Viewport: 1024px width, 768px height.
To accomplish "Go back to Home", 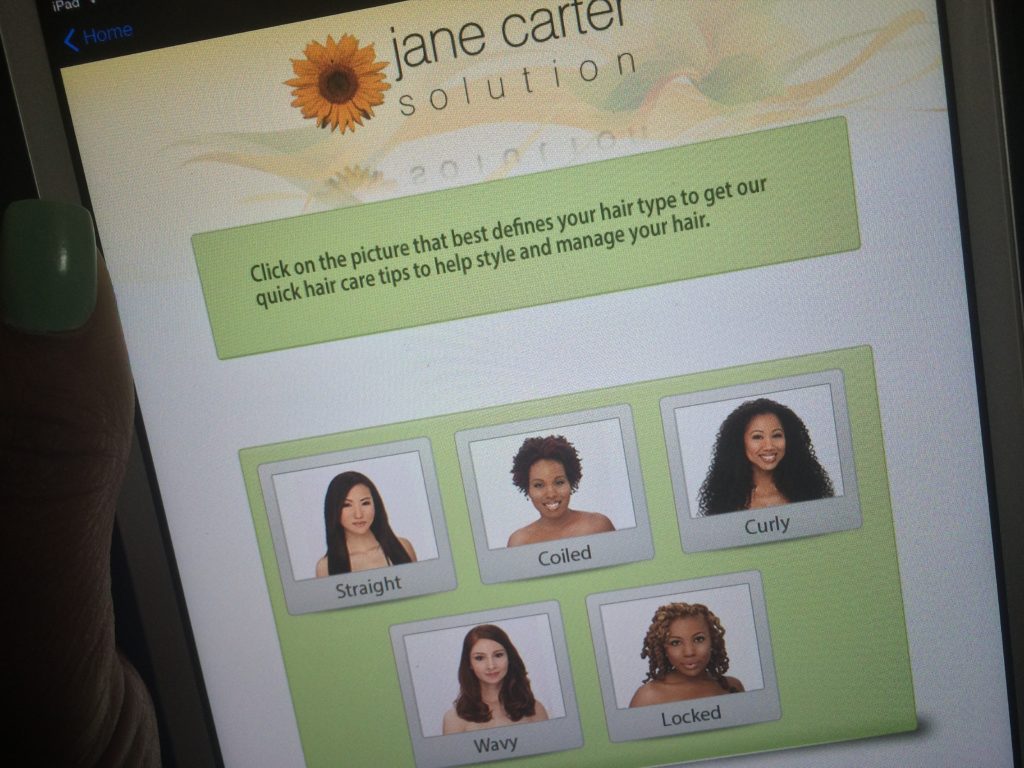I will (x=98, y=37).
